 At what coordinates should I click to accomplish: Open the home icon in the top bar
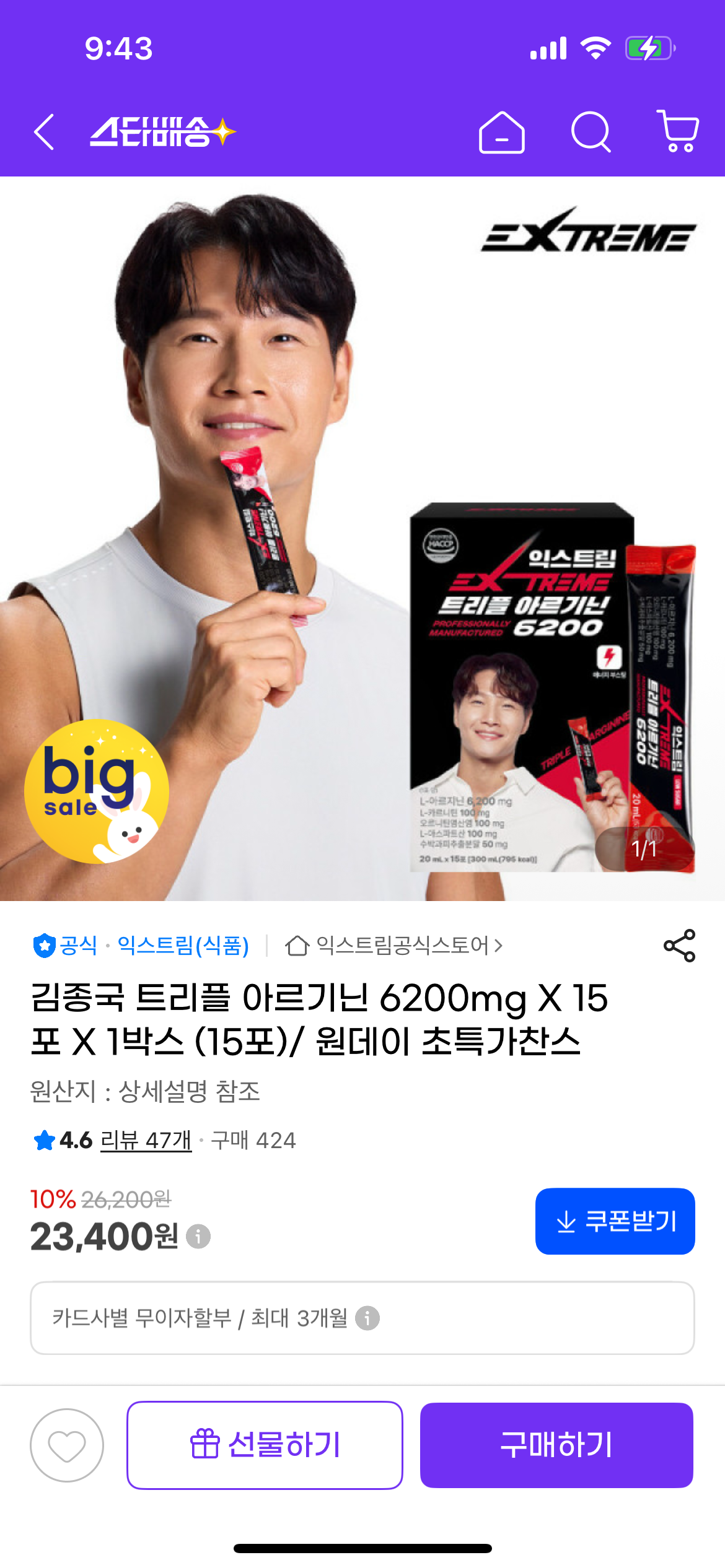click(x=501, y=132)
